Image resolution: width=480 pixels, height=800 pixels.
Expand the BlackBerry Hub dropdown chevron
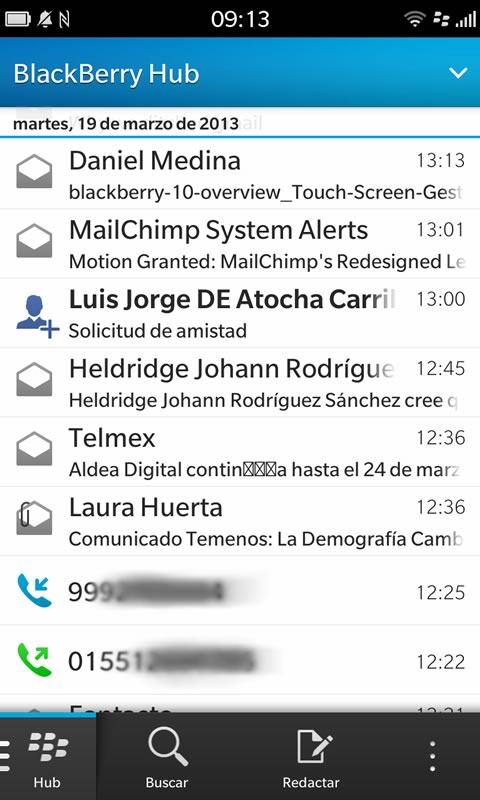(458, 73)
